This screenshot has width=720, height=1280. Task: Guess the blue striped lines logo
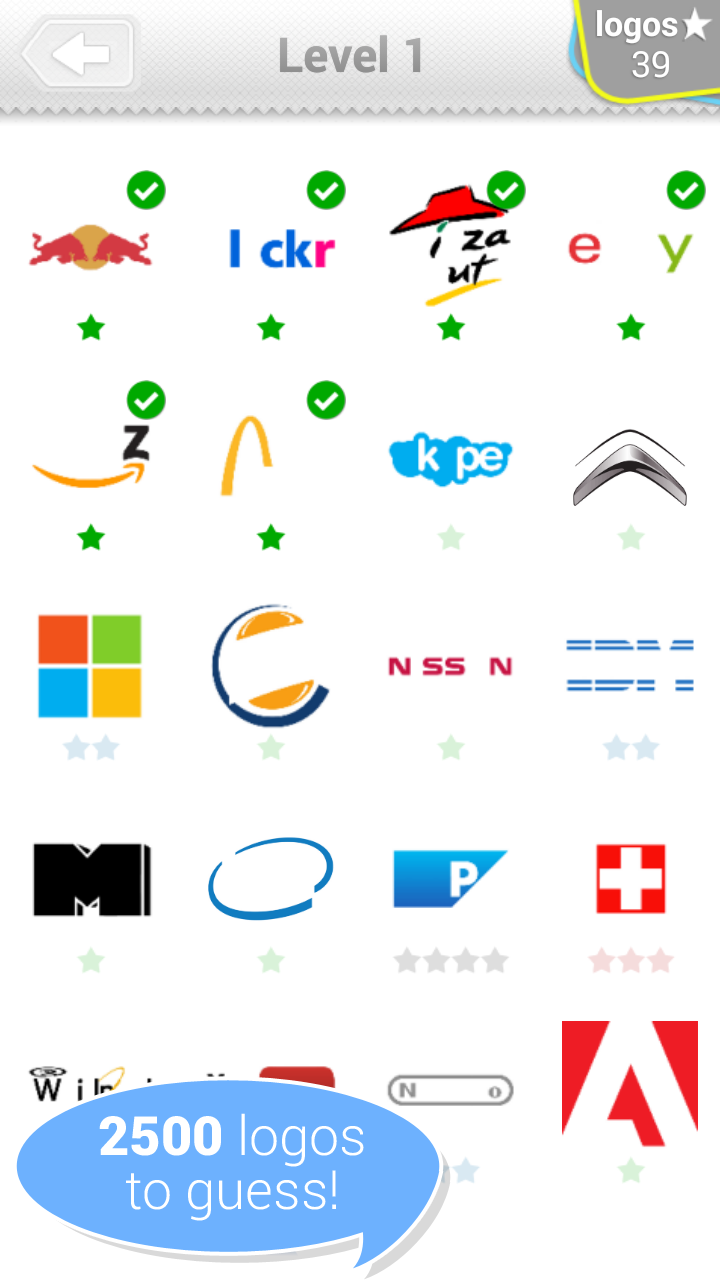tap(630, 666)
